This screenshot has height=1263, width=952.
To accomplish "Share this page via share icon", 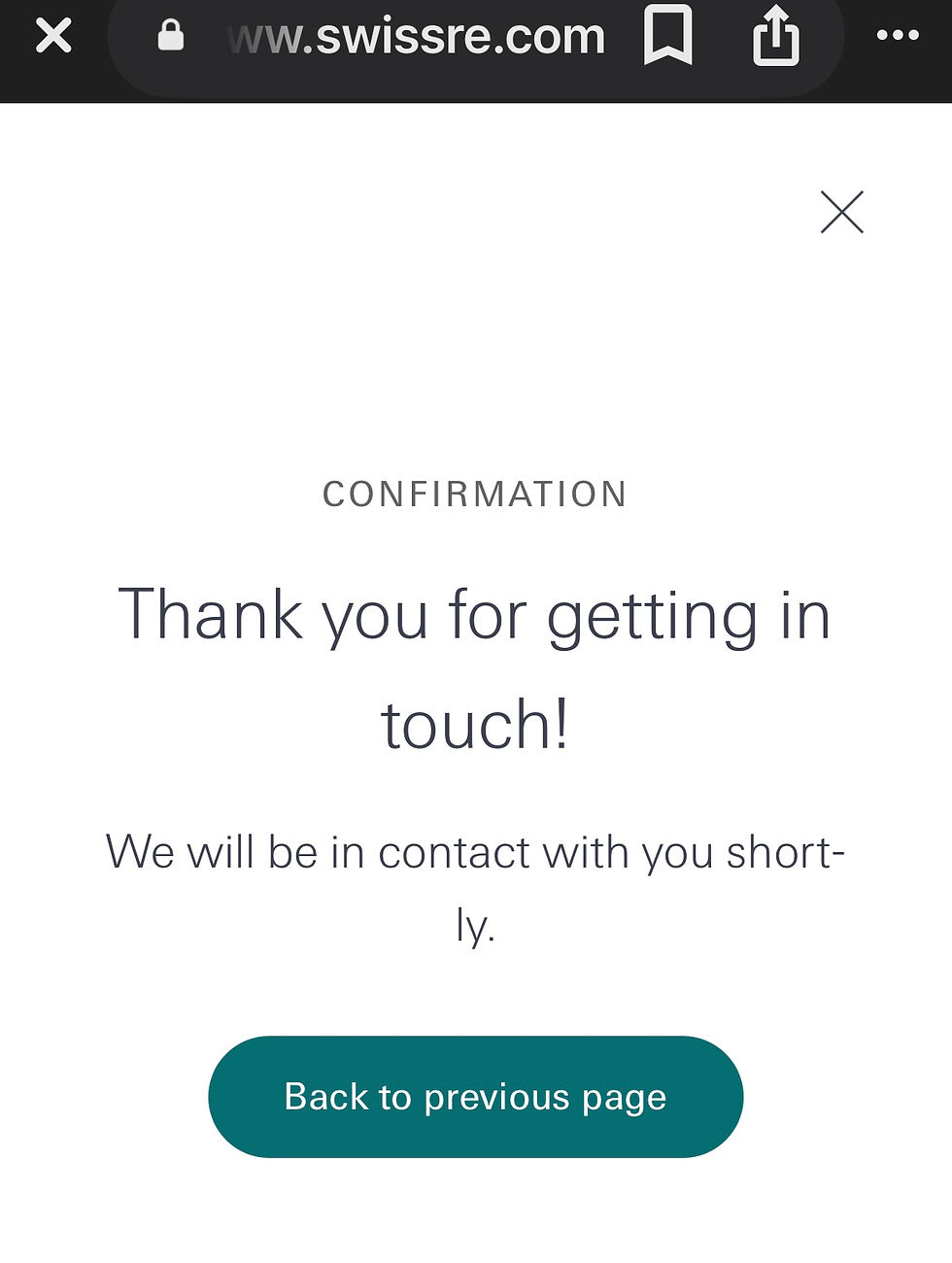I will click(x=775, y=37).
